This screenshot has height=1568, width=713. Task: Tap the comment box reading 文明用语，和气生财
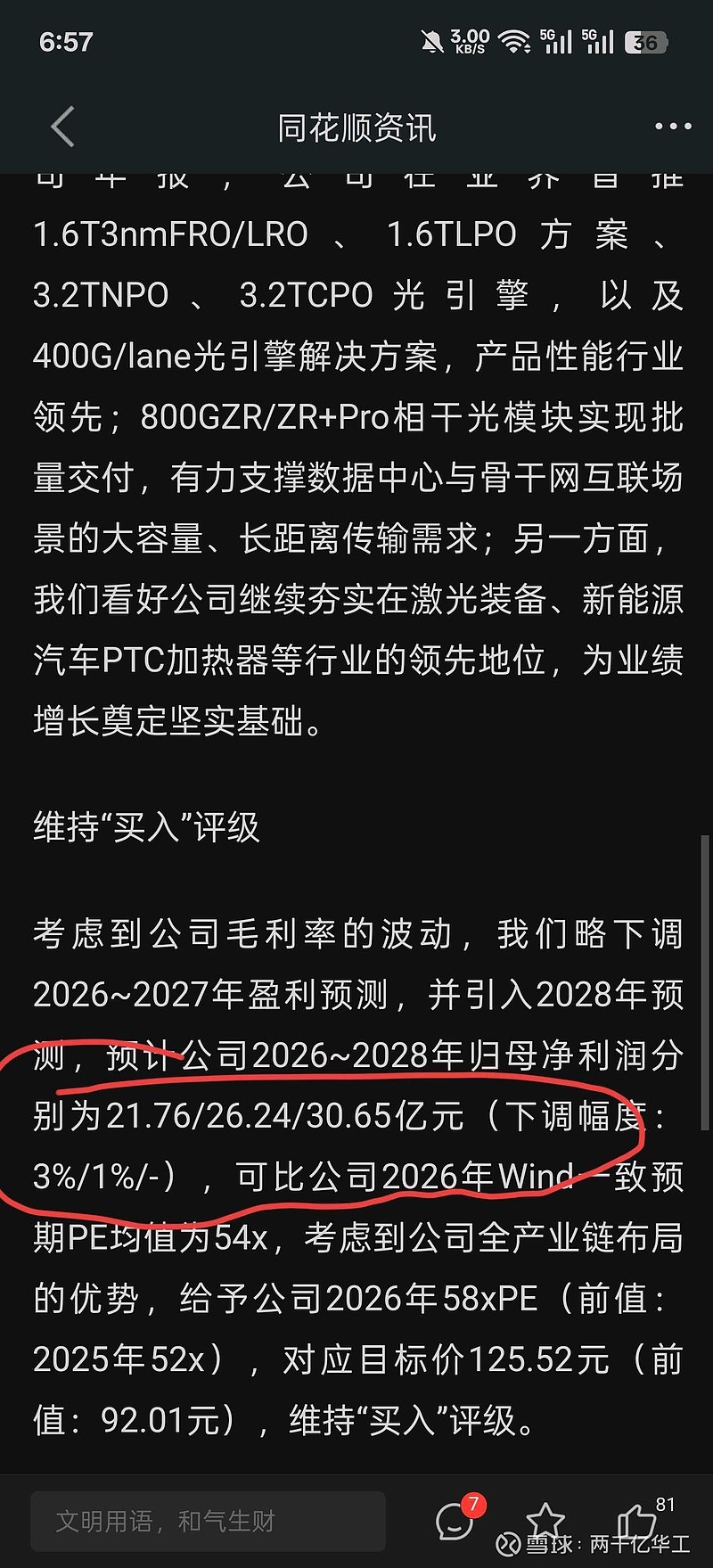pos(205,1522)
